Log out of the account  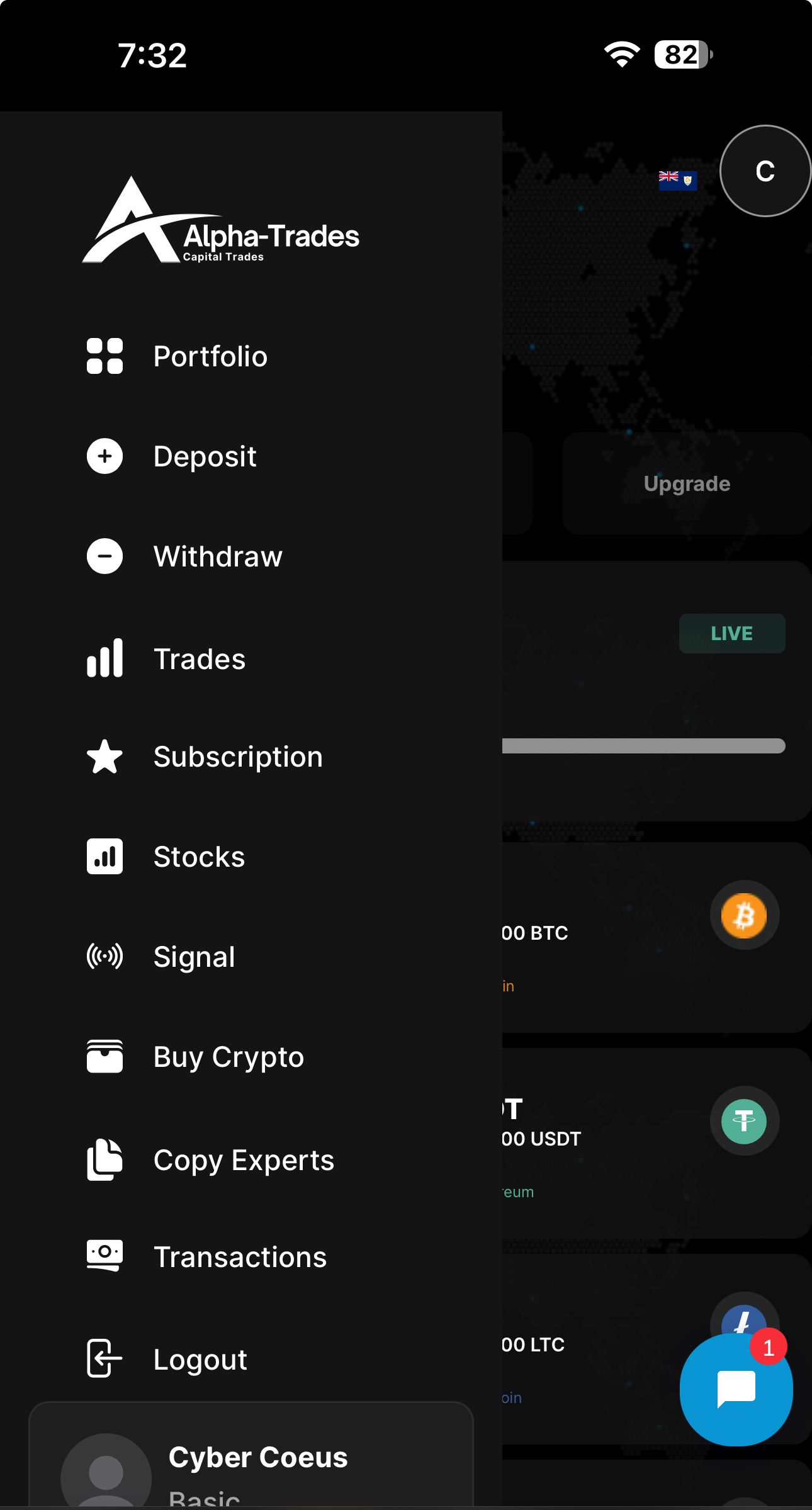167,1360
